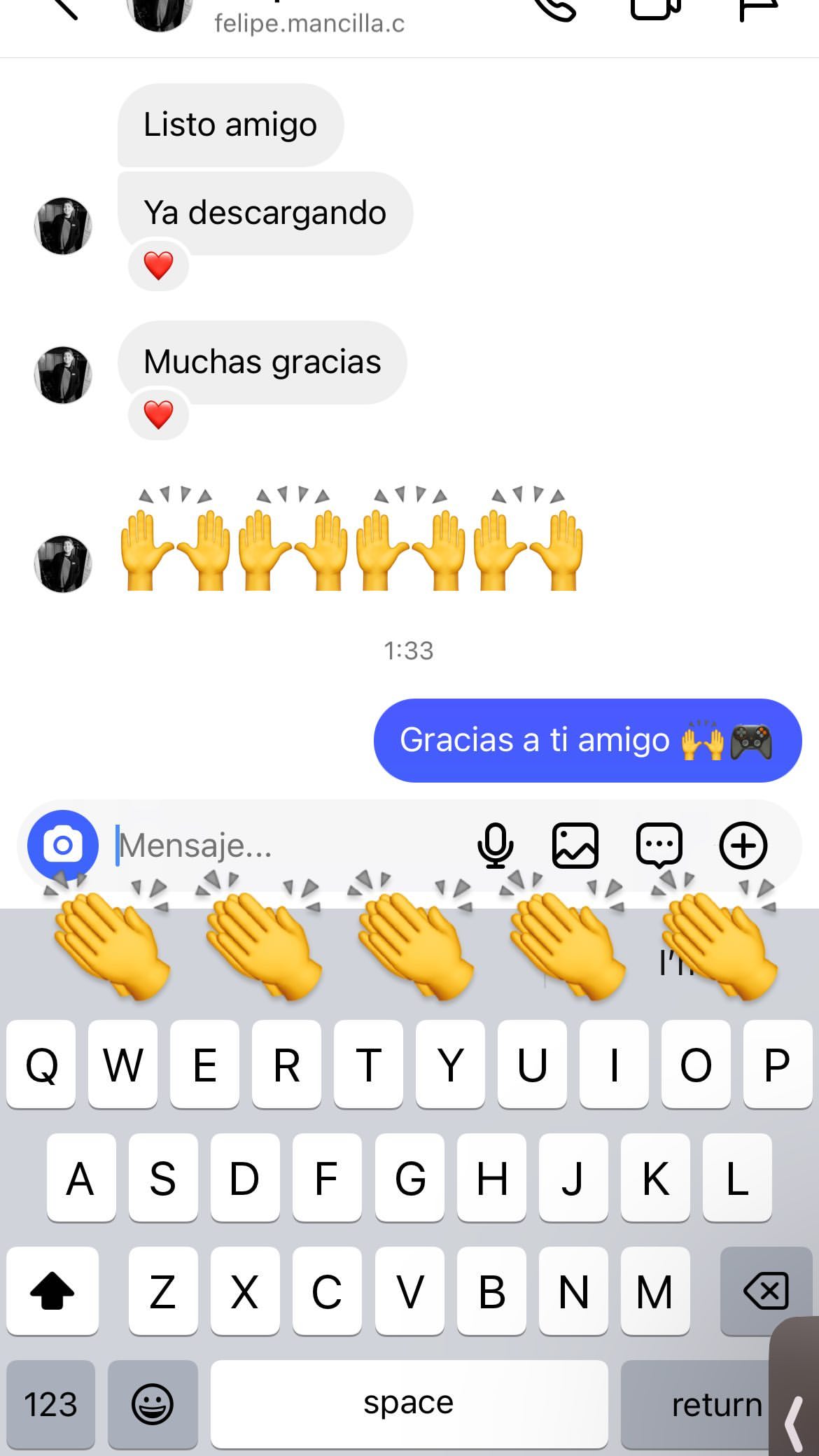This screenshot has height=1456, width=819.
Task: Open the plus menu for more options
Action: 743,845
